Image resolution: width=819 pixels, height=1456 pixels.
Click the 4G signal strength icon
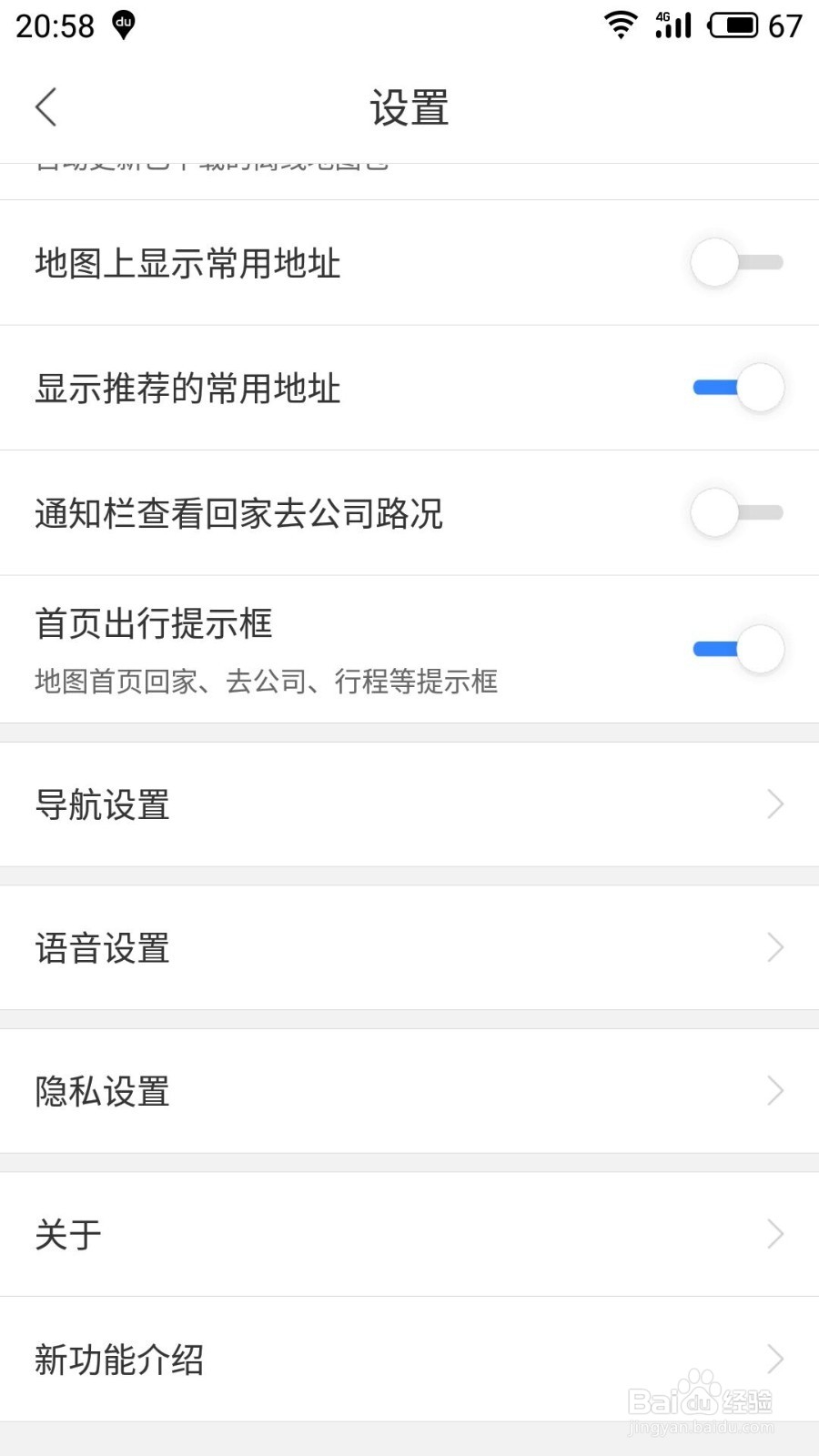pyautogui.click(x=672, y=25)
